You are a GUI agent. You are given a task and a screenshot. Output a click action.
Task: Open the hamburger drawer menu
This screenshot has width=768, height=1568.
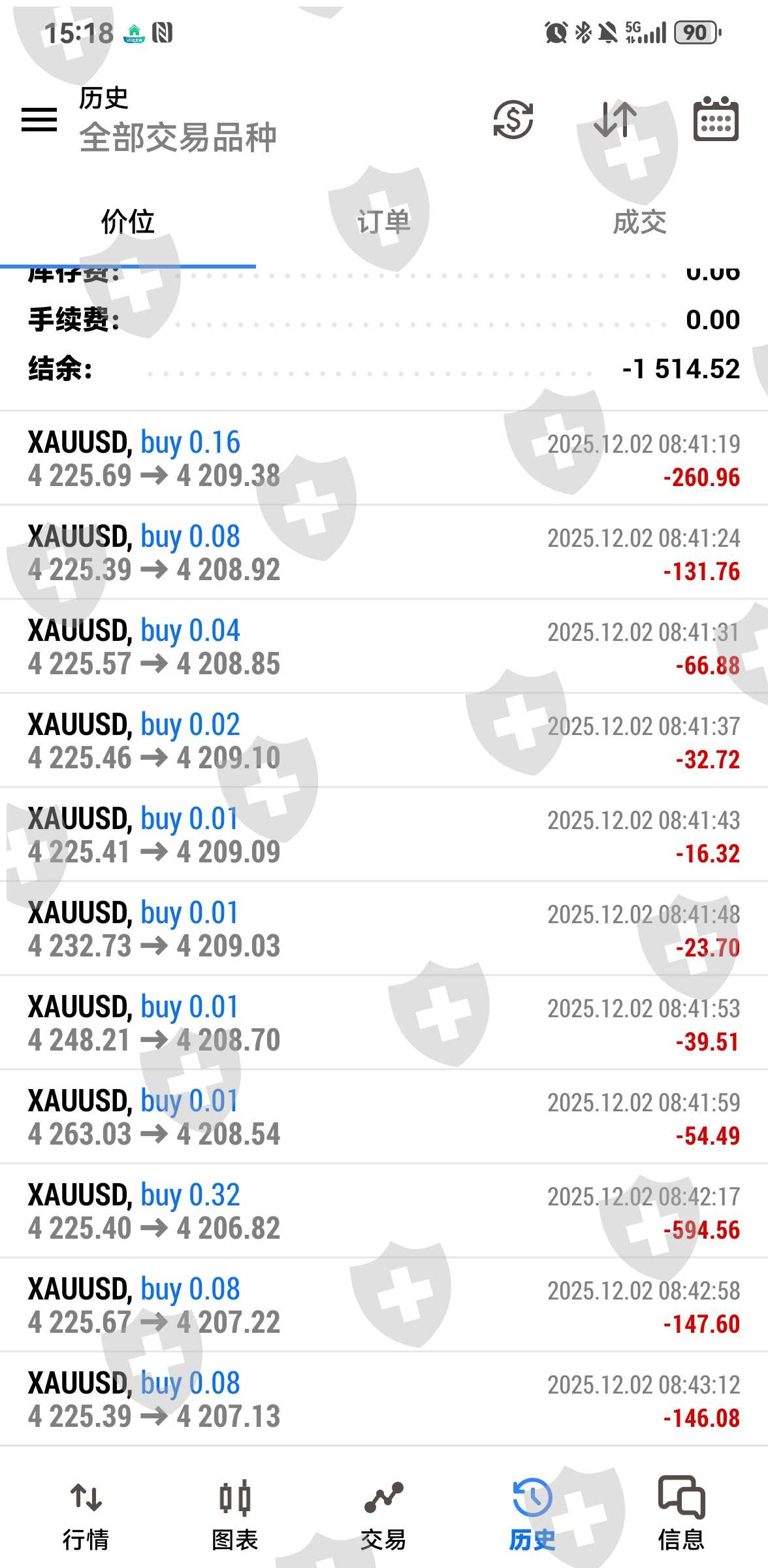pyautogui.click(x=39, y=120)
